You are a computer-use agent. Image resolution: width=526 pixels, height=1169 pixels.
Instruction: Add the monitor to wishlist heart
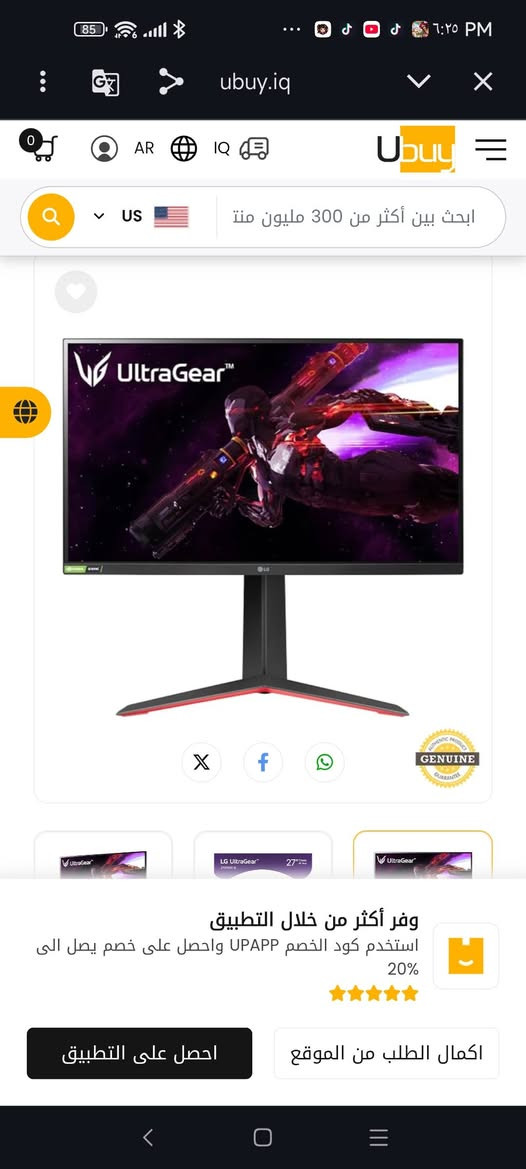[76, 292]
